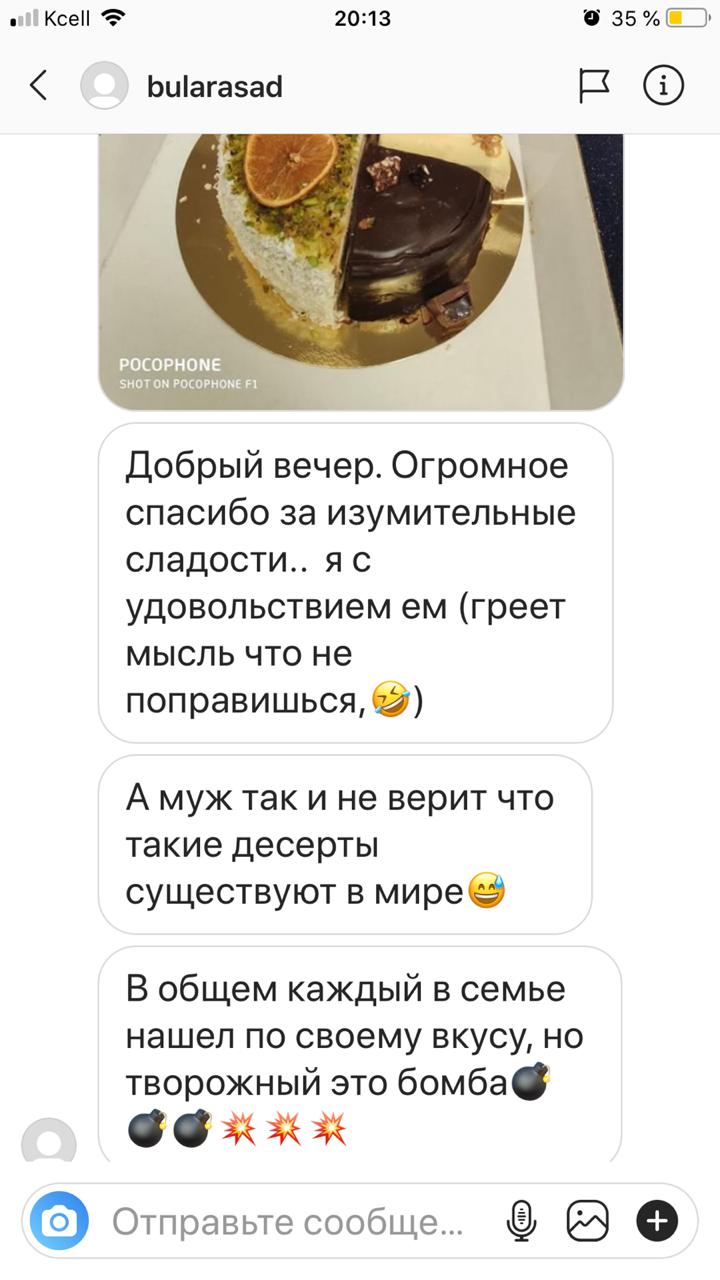The width and height of the screenshot is (720, 1280).
Task: Open bularasad's profile from the header
Action: (214, 87)
